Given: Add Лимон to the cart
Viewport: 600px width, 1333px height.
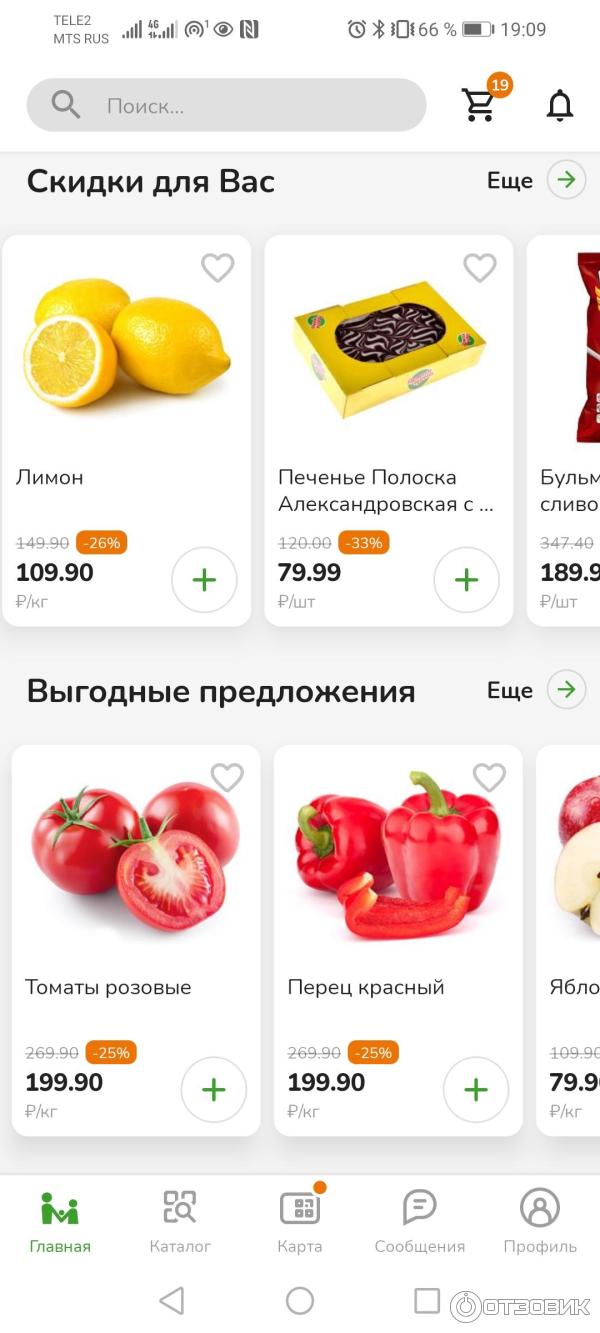Looking at the screenshot, I should tap(204, 580).
